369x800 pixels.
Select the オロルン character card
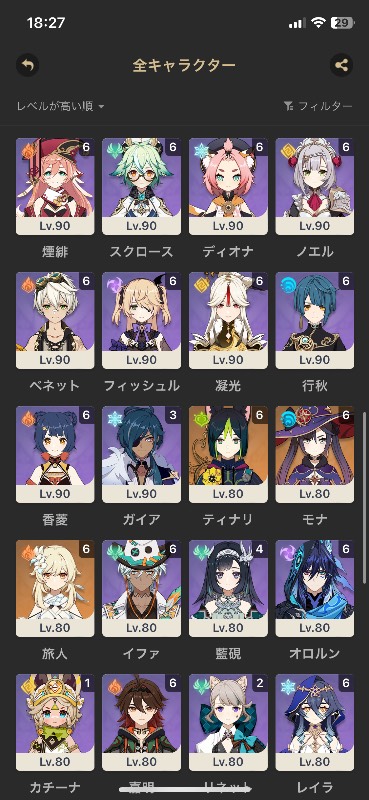click(x=314, y=589)
